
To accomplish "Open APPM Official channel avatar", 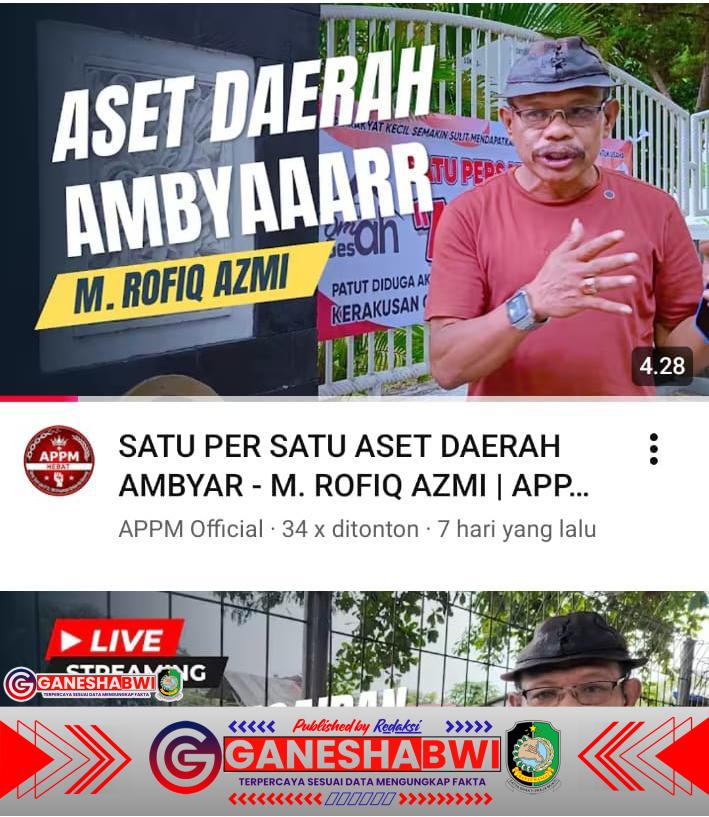I will point(59,461).
